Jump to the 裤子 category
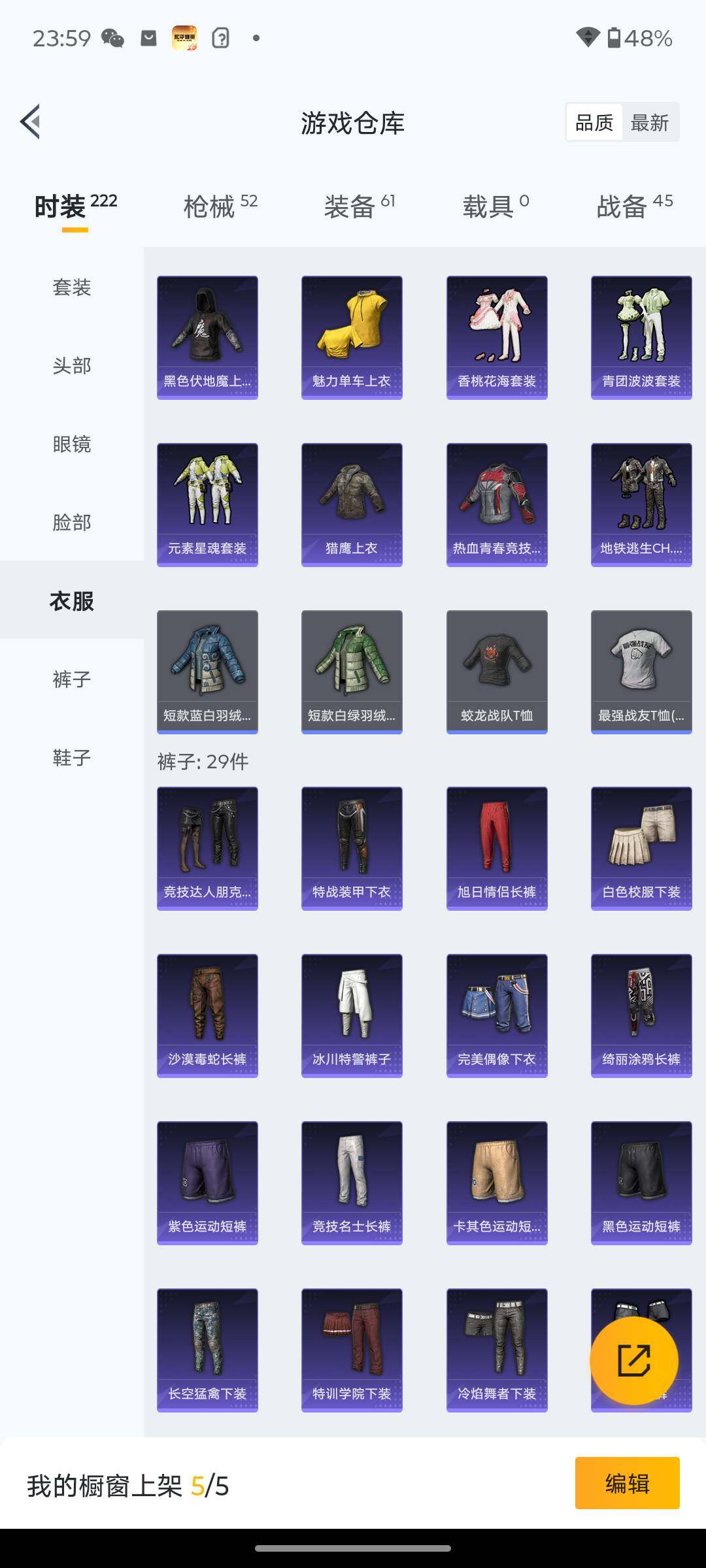This screenshot has width=706, height=1568. [x=72, y=679]
